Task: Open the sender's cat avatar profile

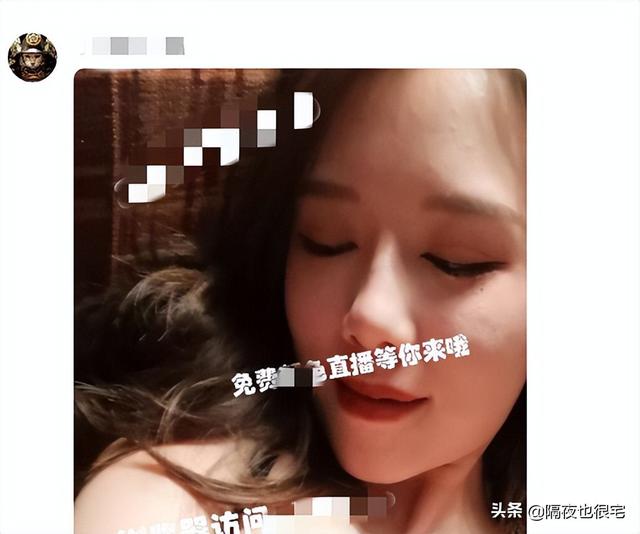Action: [x=32, y=56]
